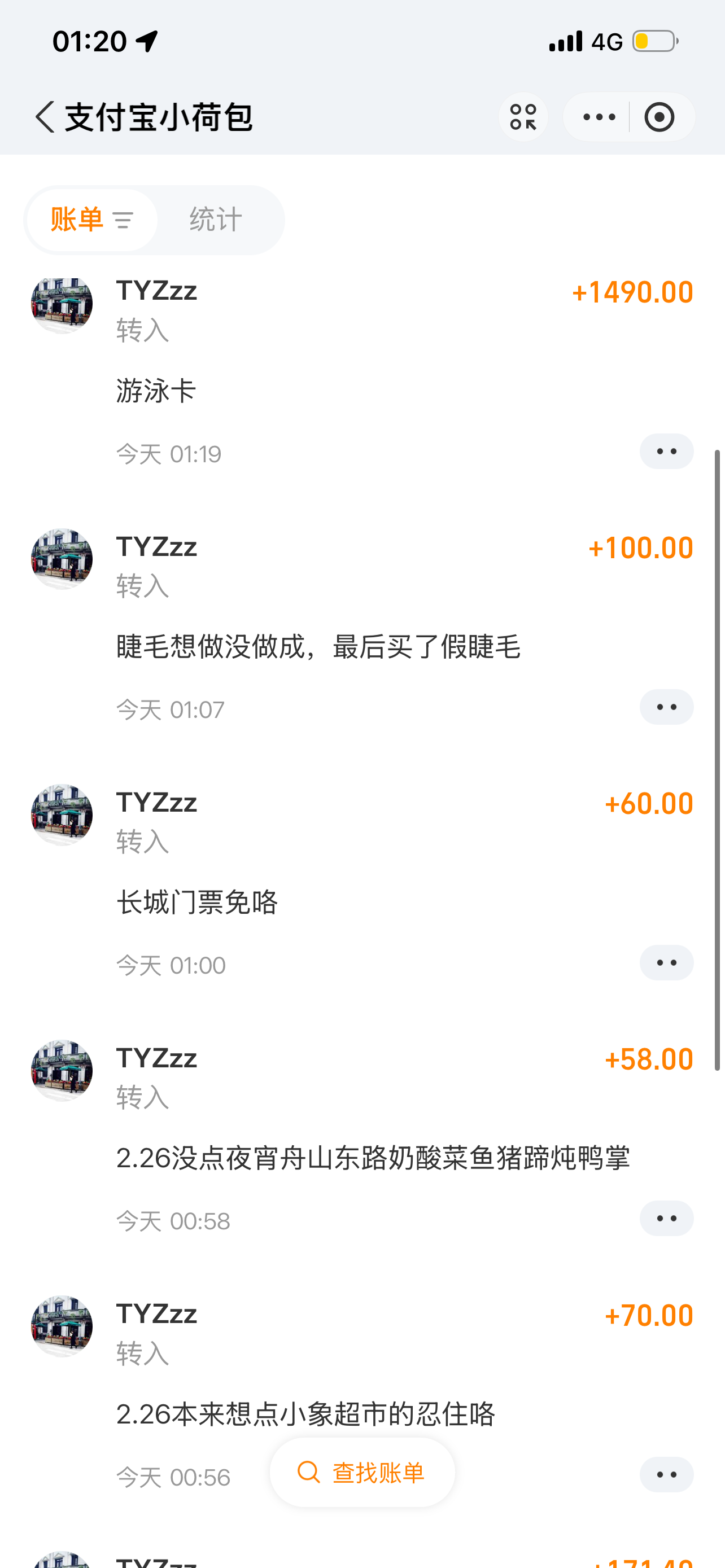Open the +70.00 小象超市 record

click(365, 1364)
